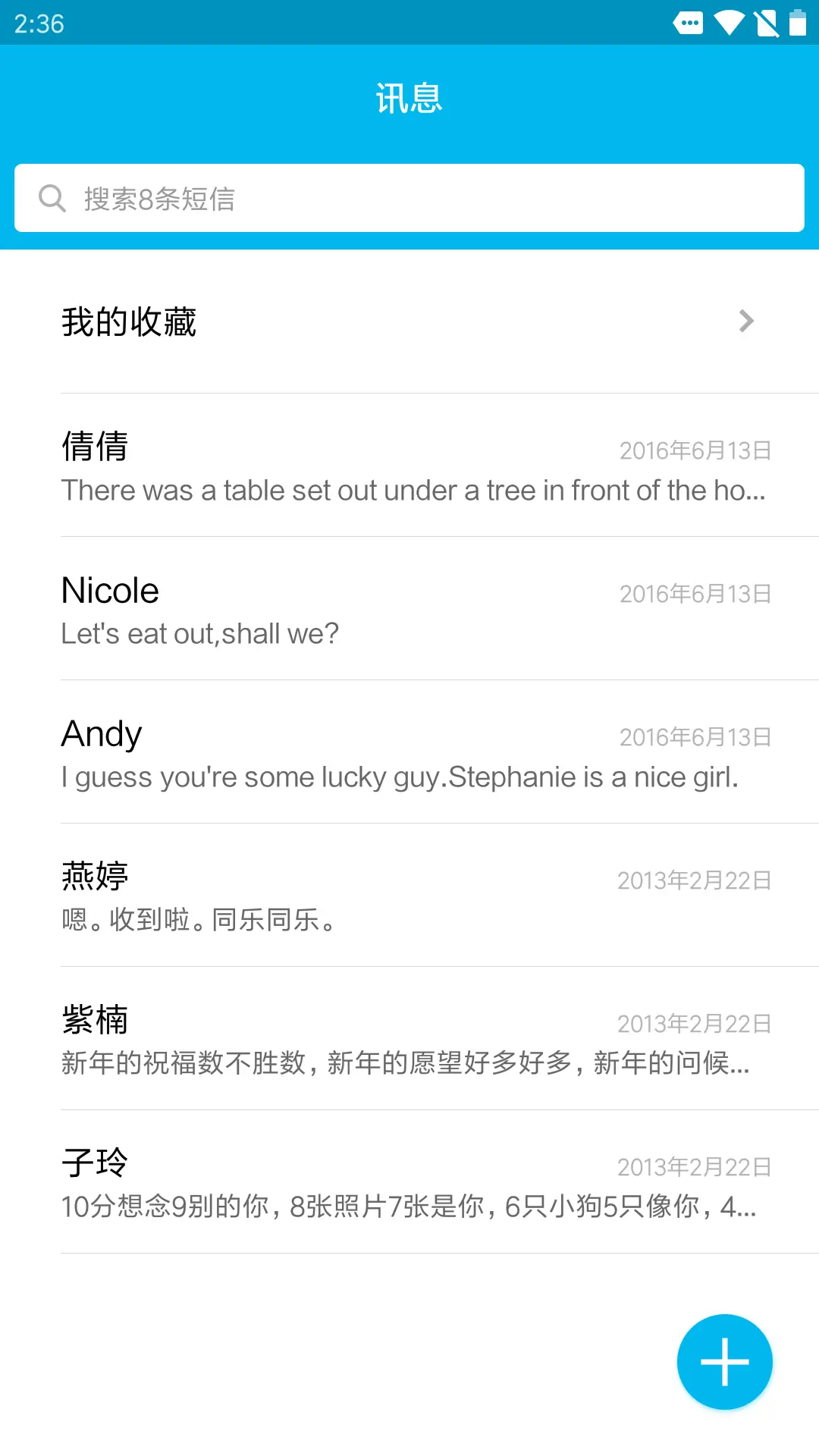Screen dimensions: 819x1456
Task: Tap the date 2013年2月22日 next to 子玲
Action: pos(695,1167)
